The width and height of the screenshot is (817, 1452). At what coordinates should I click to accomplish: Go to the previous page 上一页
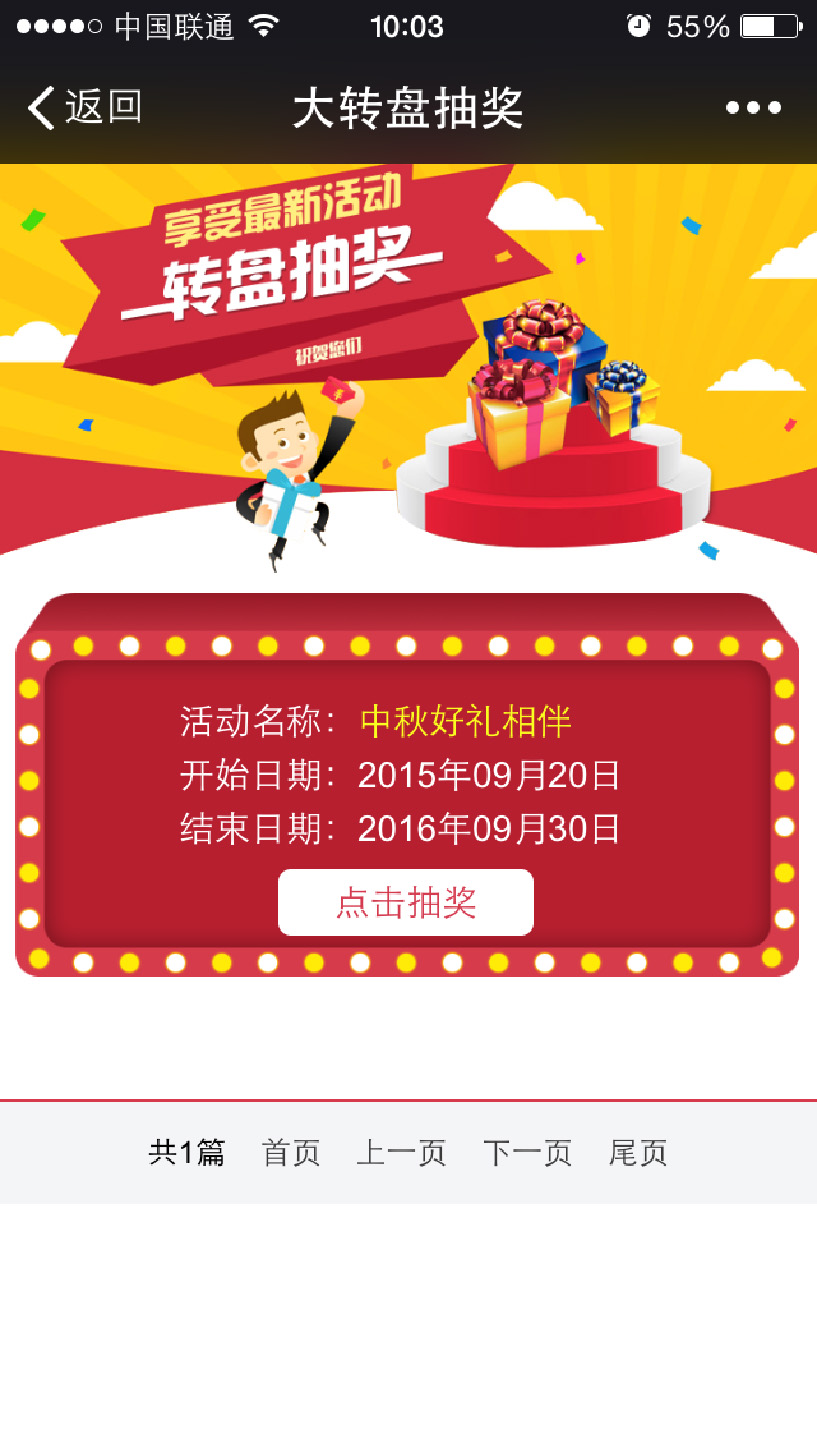[x=401, y=1153]
